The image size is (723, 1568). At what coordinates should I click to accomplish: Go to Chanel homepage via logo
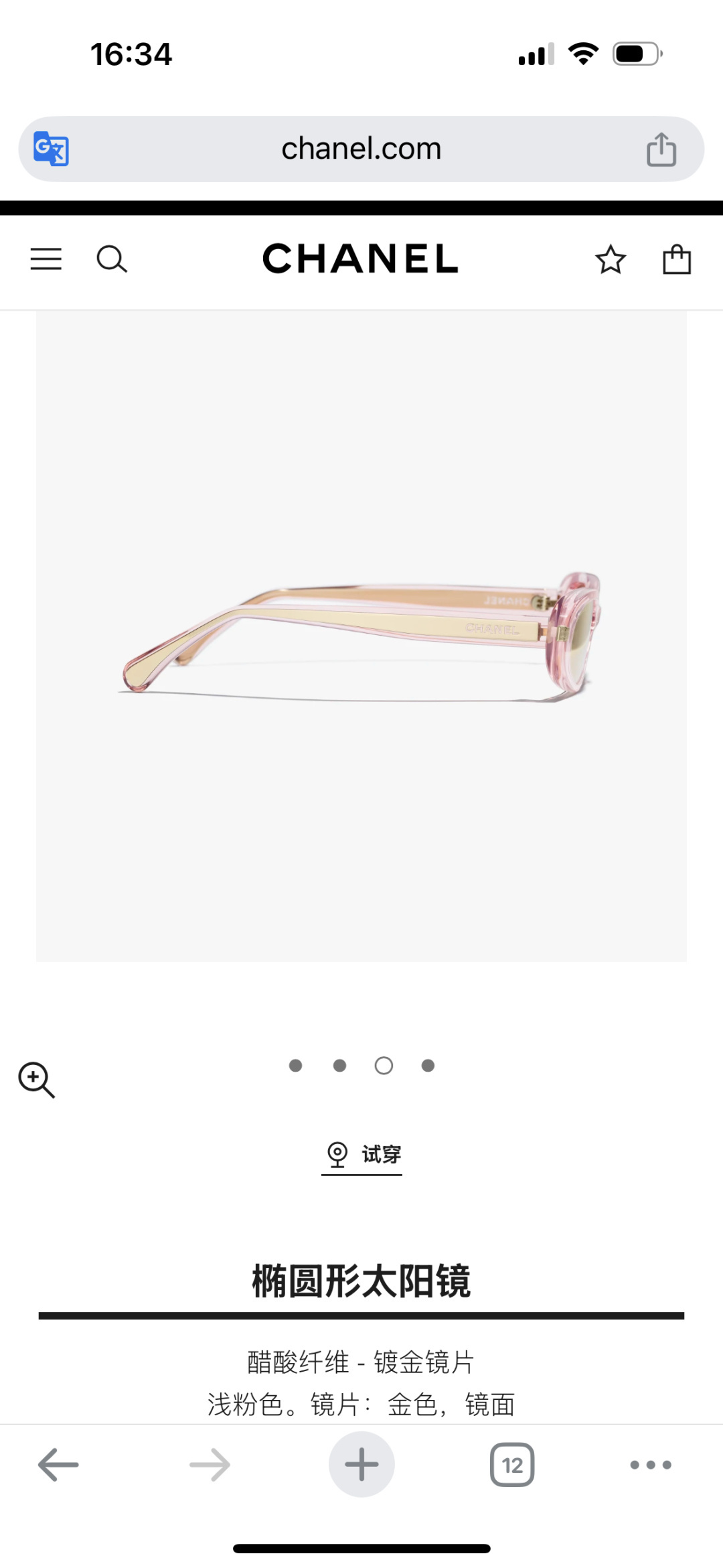(361, 260)
